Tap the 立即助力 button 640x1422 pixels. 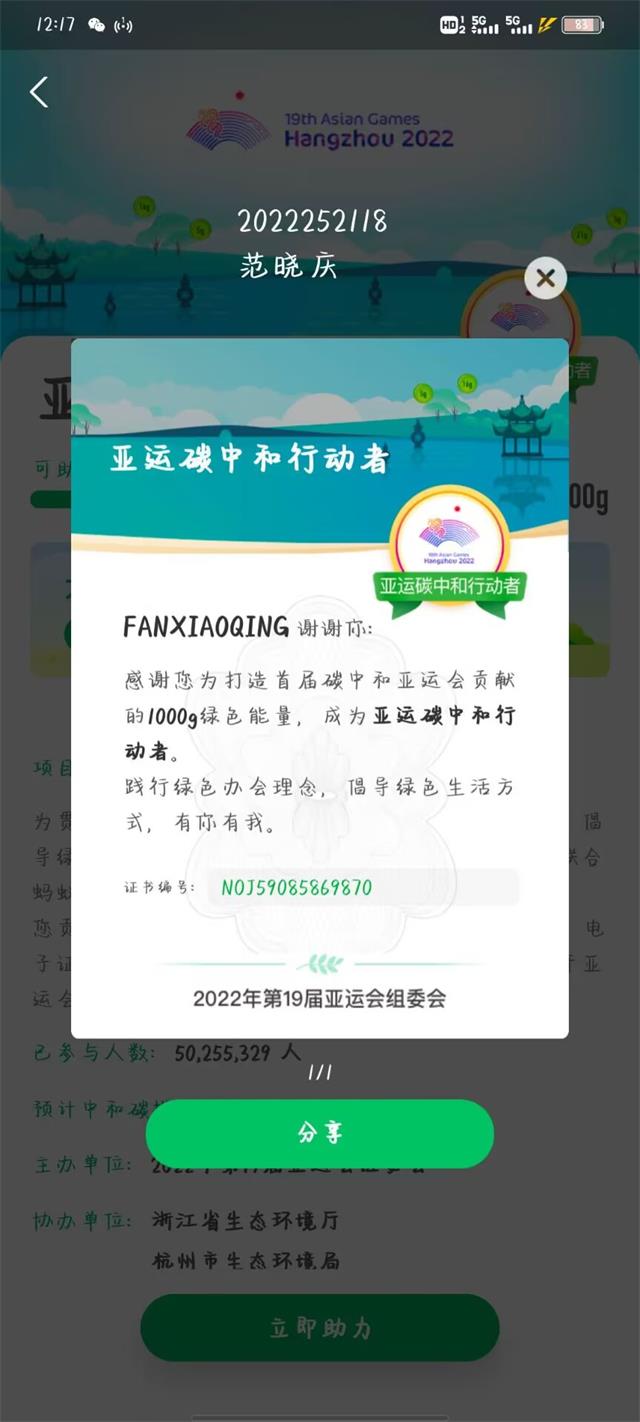320,1327
